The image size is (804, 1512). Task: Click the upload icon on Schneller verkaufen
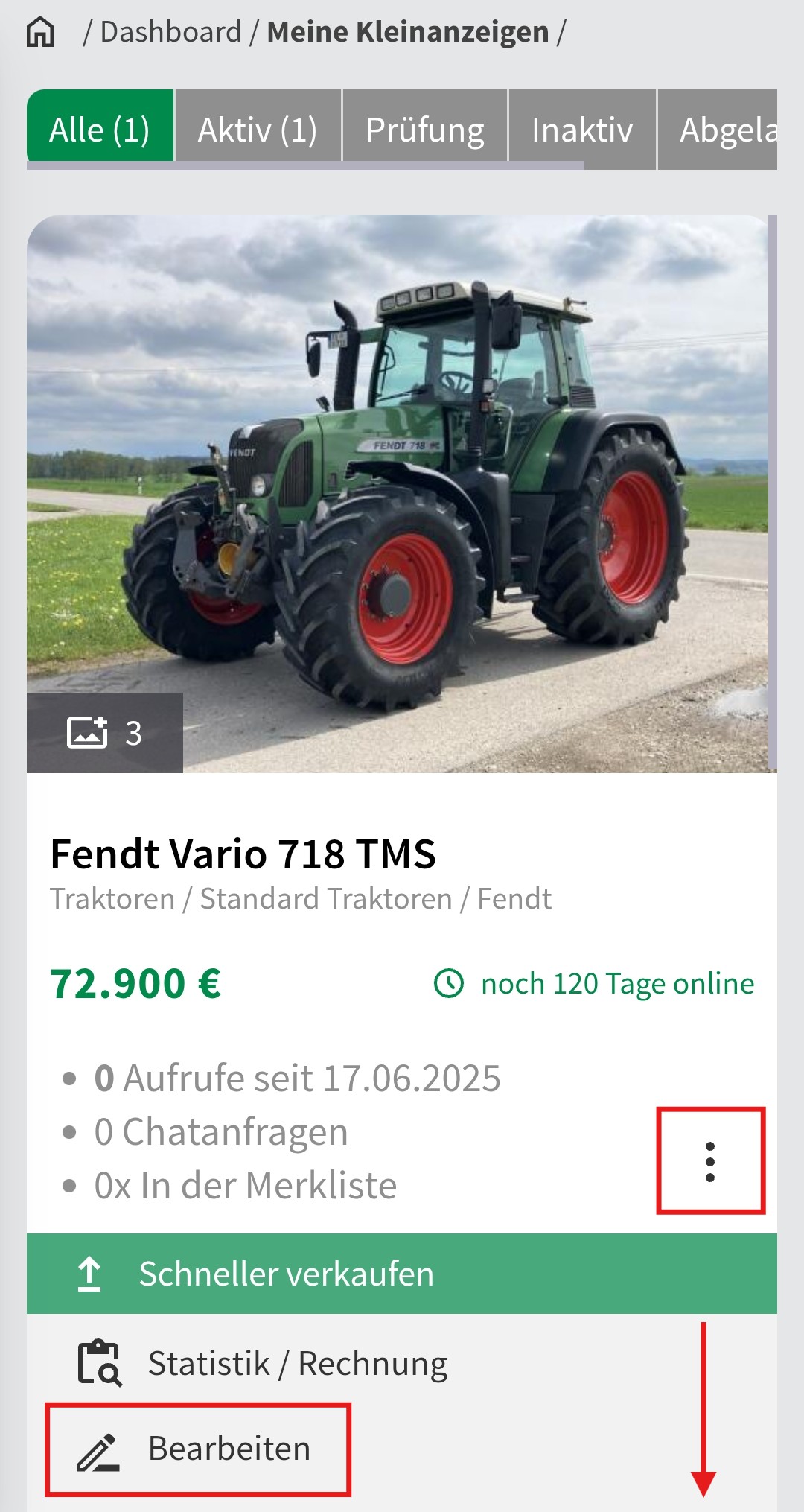(x=91, y=1273)
